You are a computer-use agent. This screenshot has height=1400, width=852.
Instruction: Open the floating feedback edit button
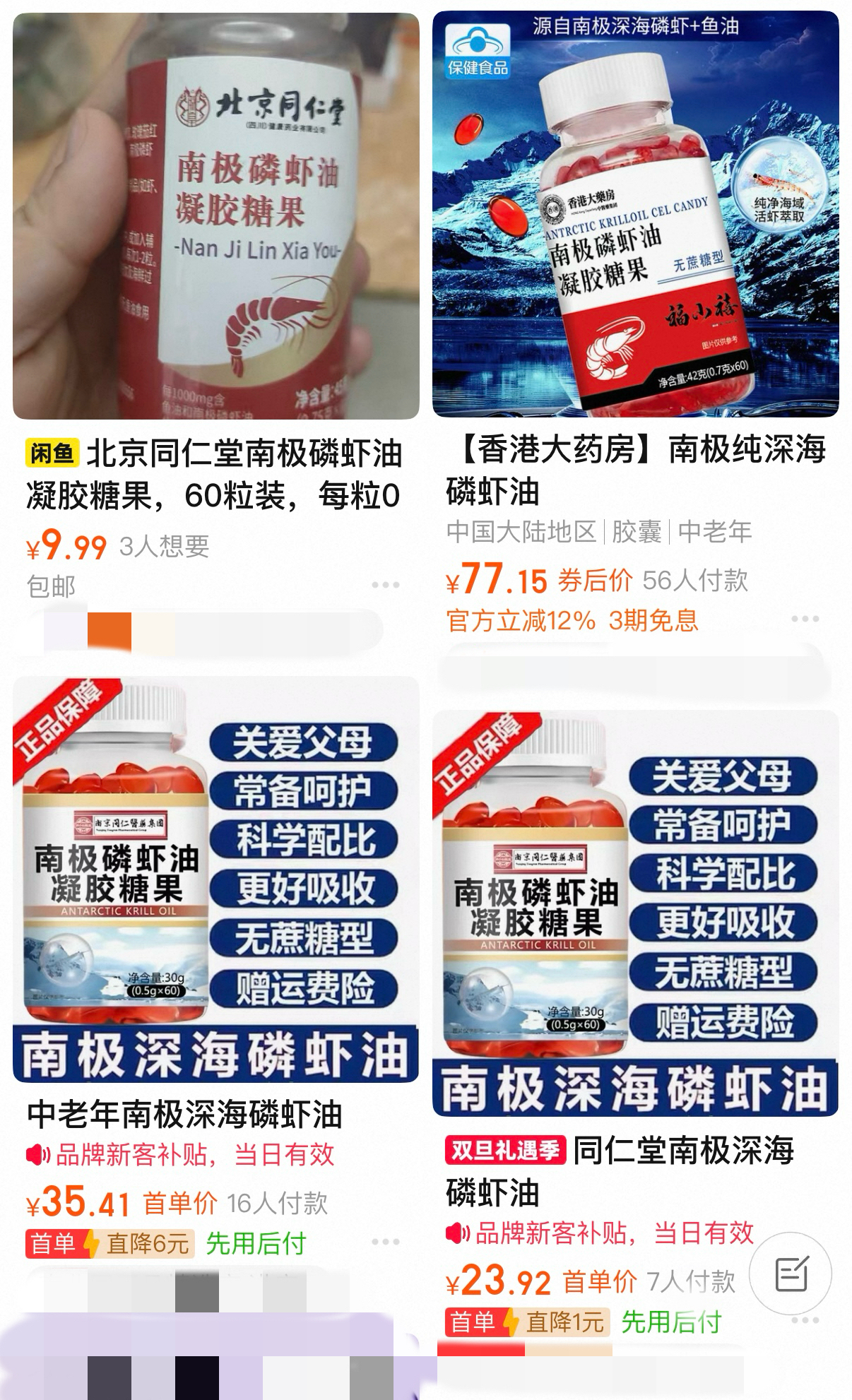pos(791,1274)
